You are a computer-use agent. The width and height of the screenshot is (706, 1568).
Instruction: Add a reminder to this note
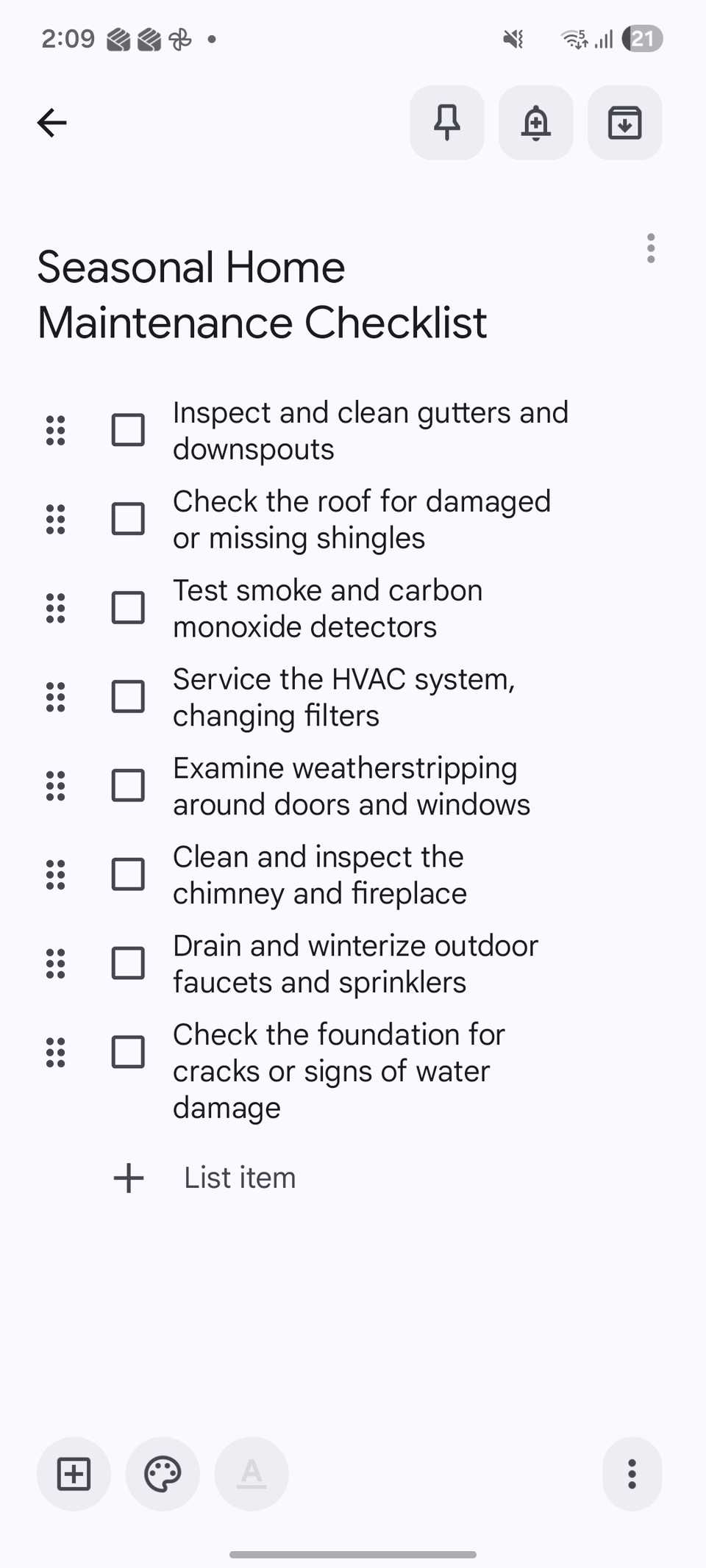coord(535,123)
